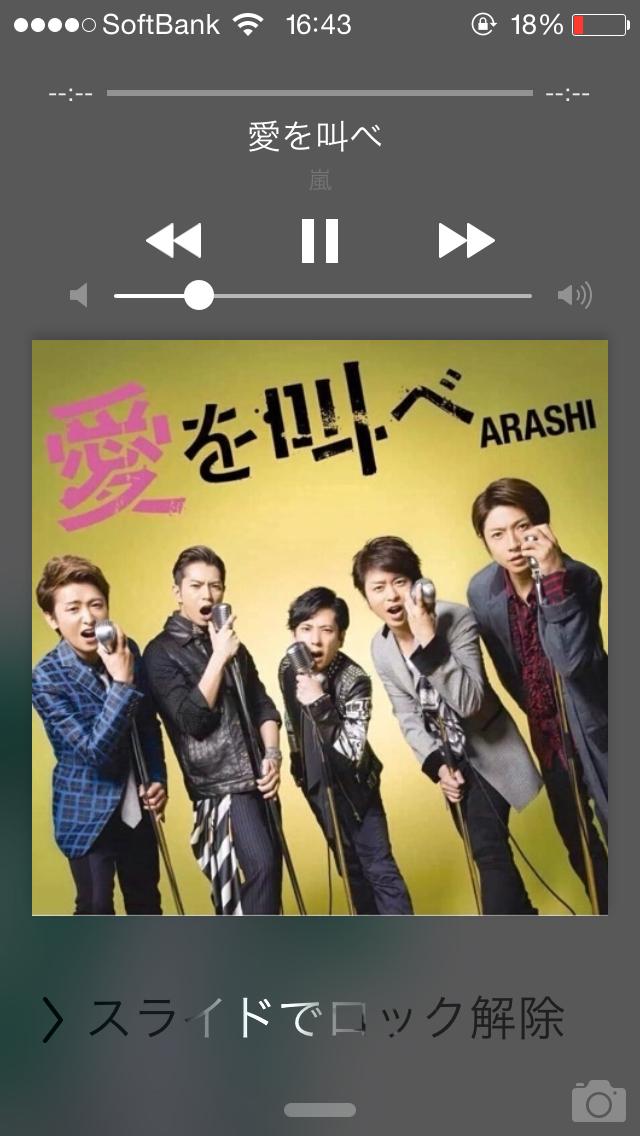Go back to the previous track

[x=174, y=241]
